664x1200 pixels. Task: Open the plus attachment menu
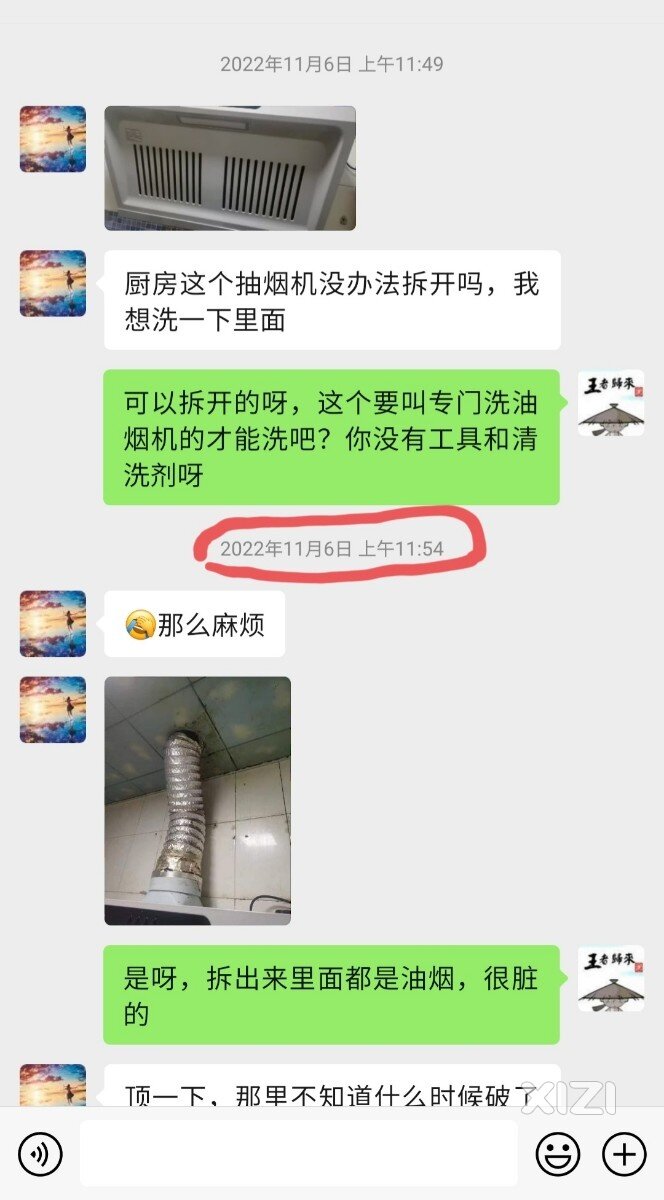click(x=624, y=1155)
